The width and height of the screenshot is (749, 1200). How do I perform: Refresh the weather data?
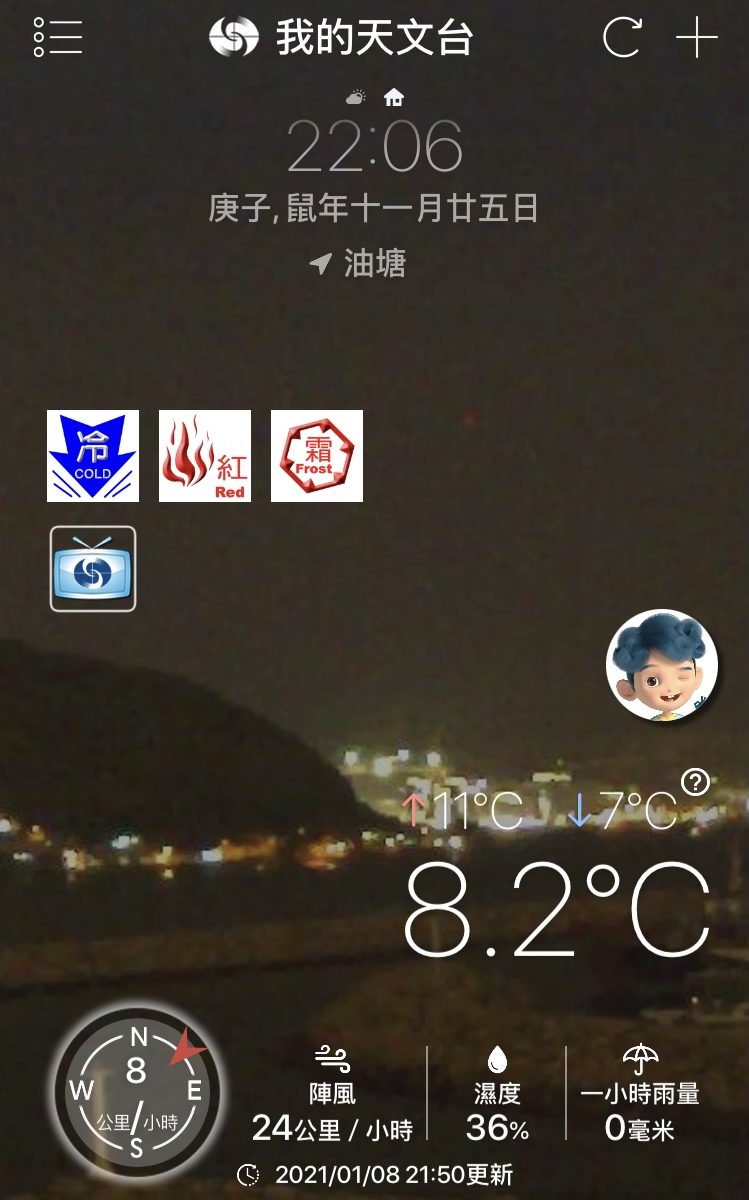click(621, 38)
